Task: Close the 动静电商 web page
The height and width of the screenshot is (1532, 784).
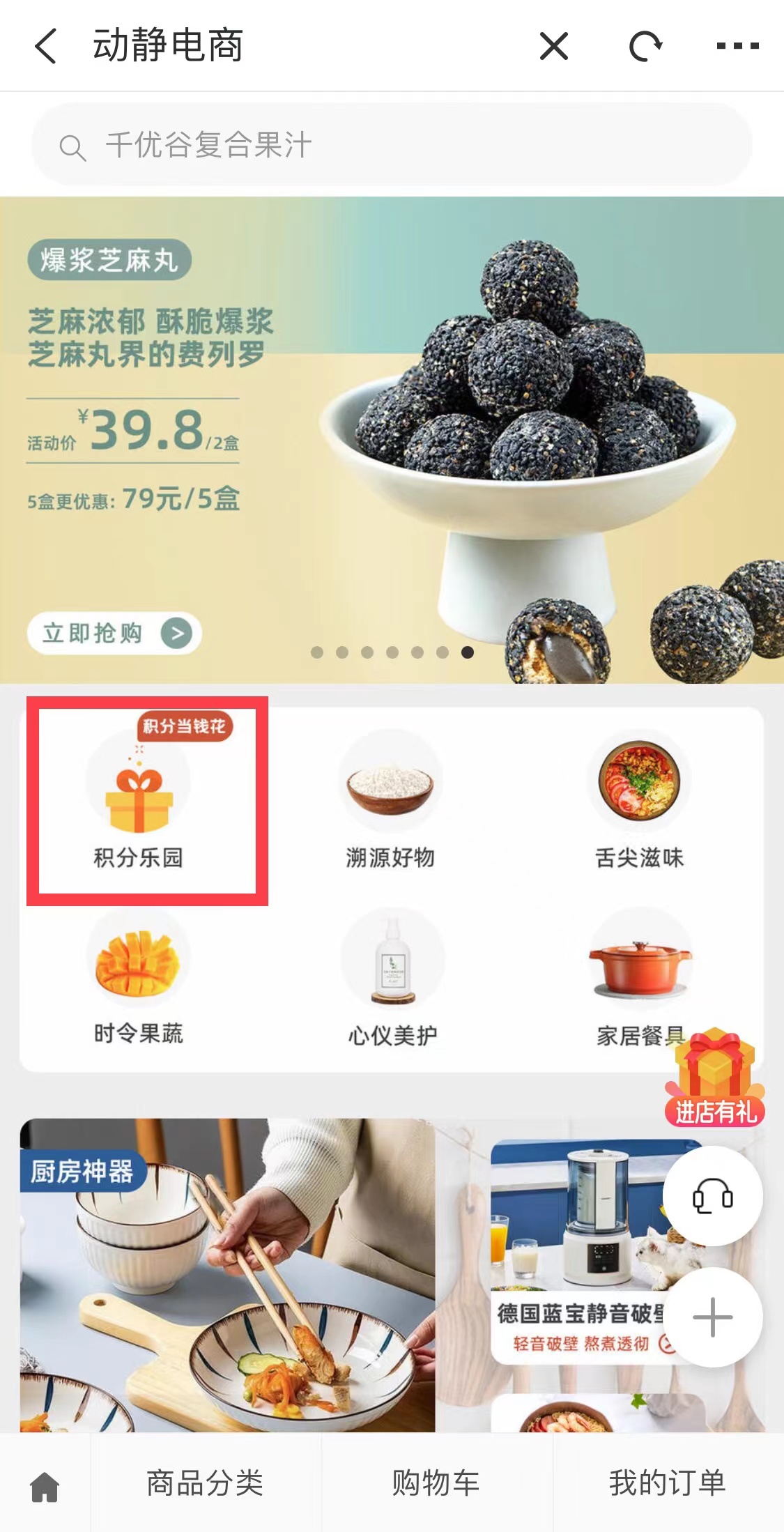Action: (554, 47)
